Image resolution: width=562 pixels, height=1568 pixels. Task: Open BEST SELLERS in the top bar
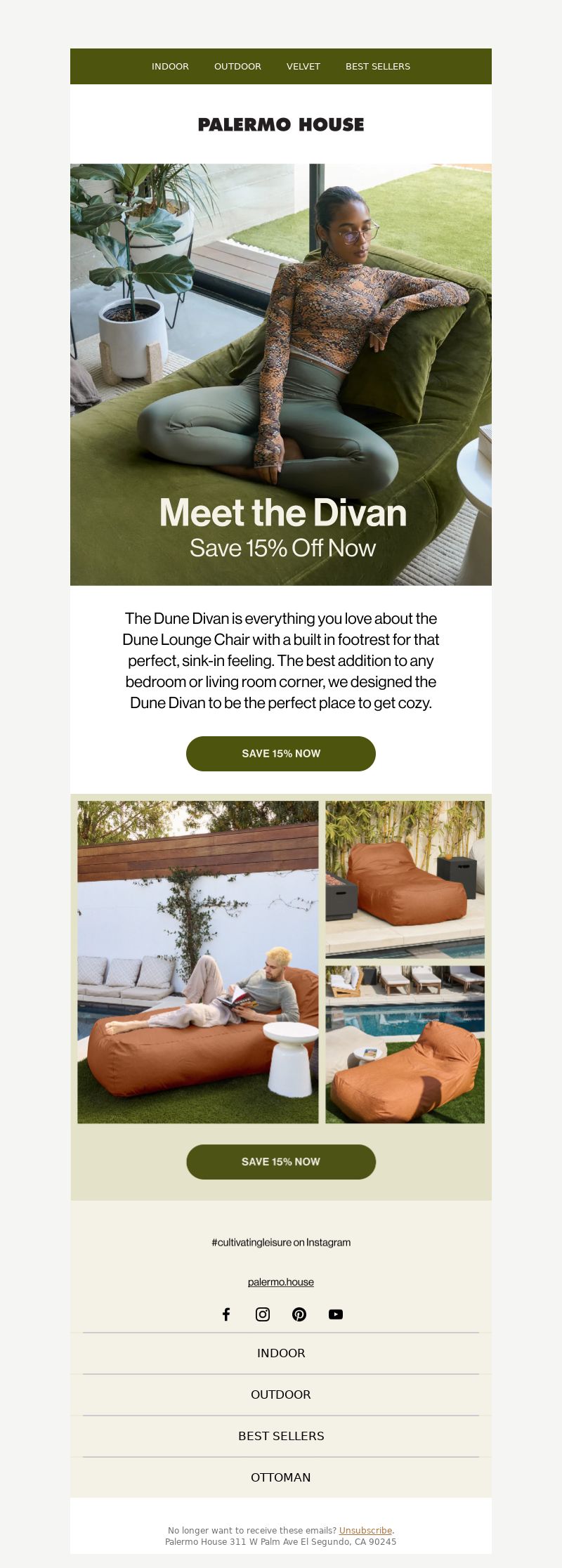click(377, 67)
